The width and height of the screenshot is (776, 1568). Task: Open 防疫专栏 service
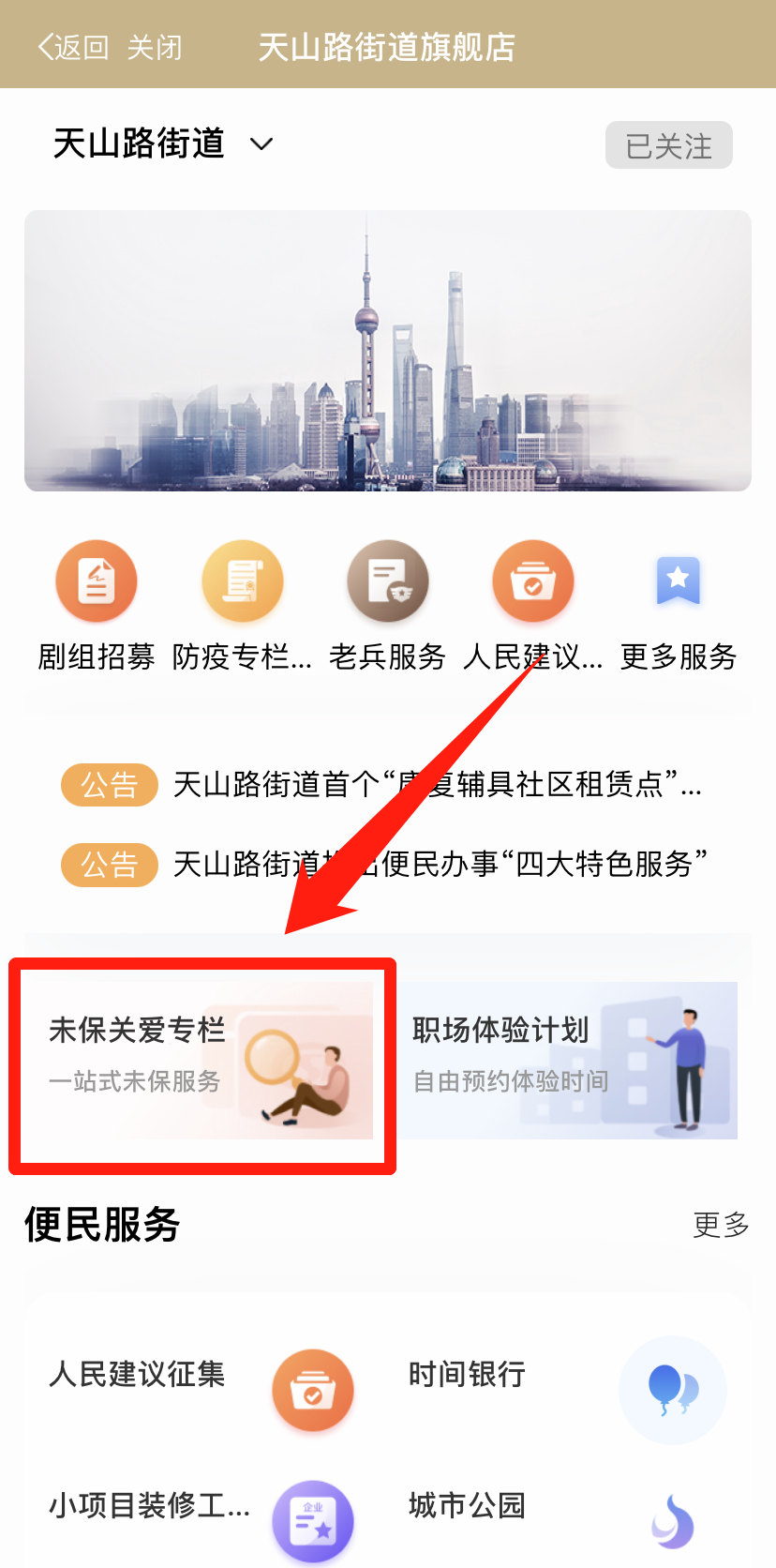242,581
